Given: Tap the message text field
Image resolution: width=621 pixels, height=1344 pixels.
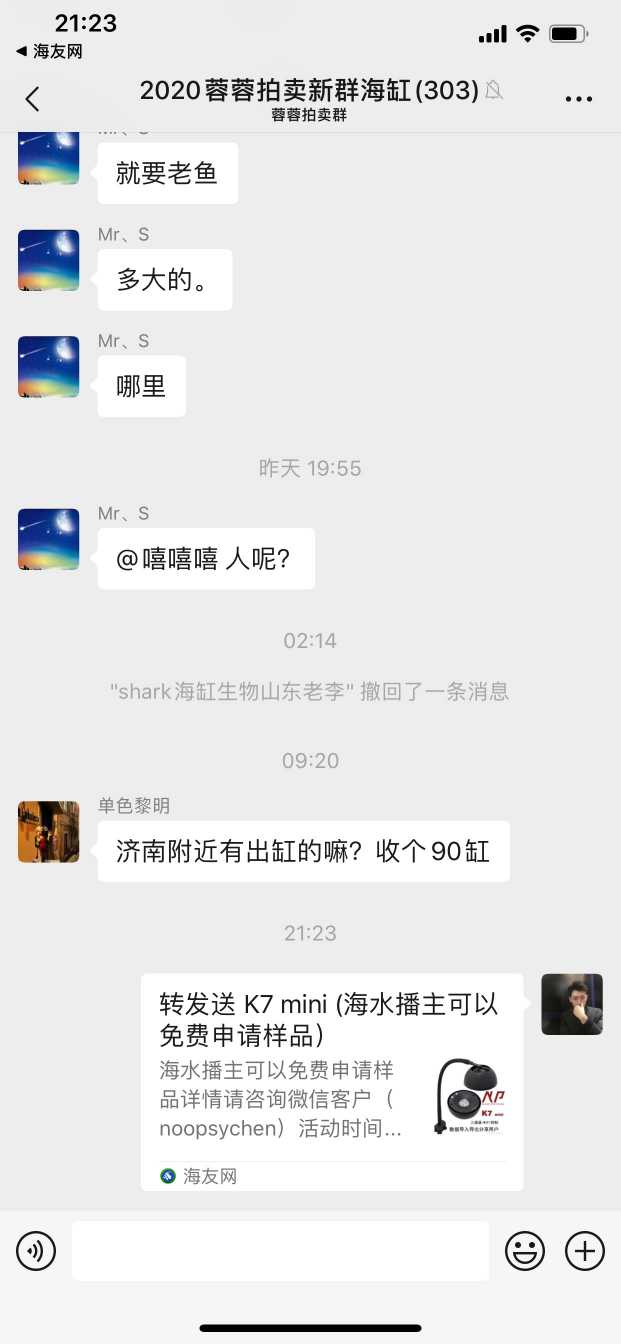Looking at the screenshot, I should click(x=280, y=1250).
